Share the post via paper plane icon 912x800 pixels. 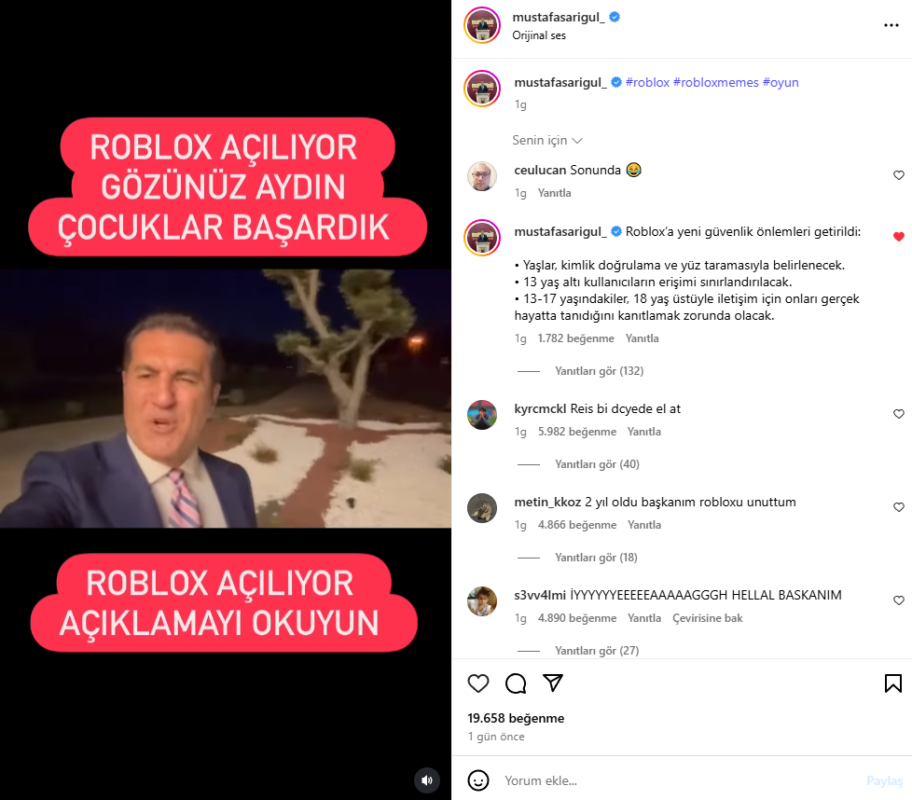click(x=553, y=683)
